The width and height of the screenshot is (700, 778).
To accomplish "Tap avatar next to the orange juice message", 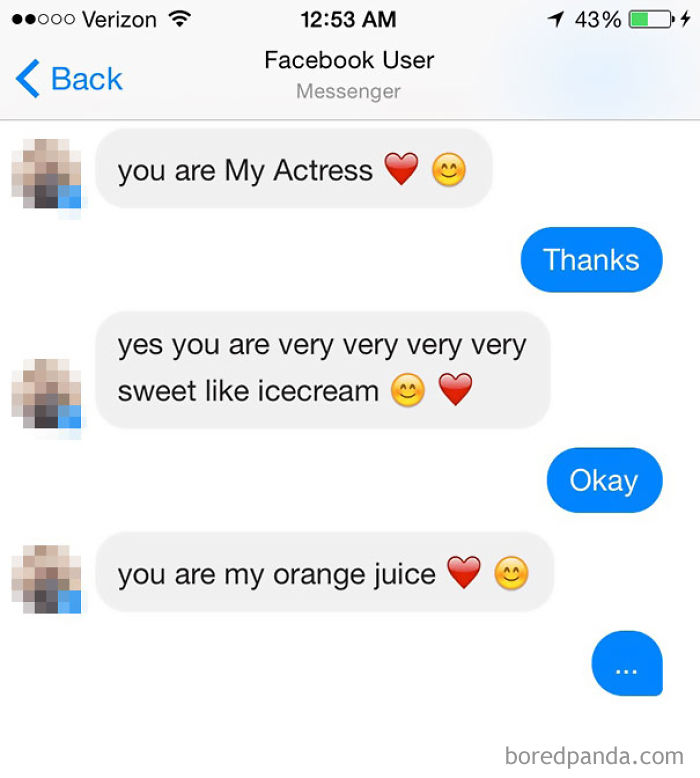I will 46,578.
